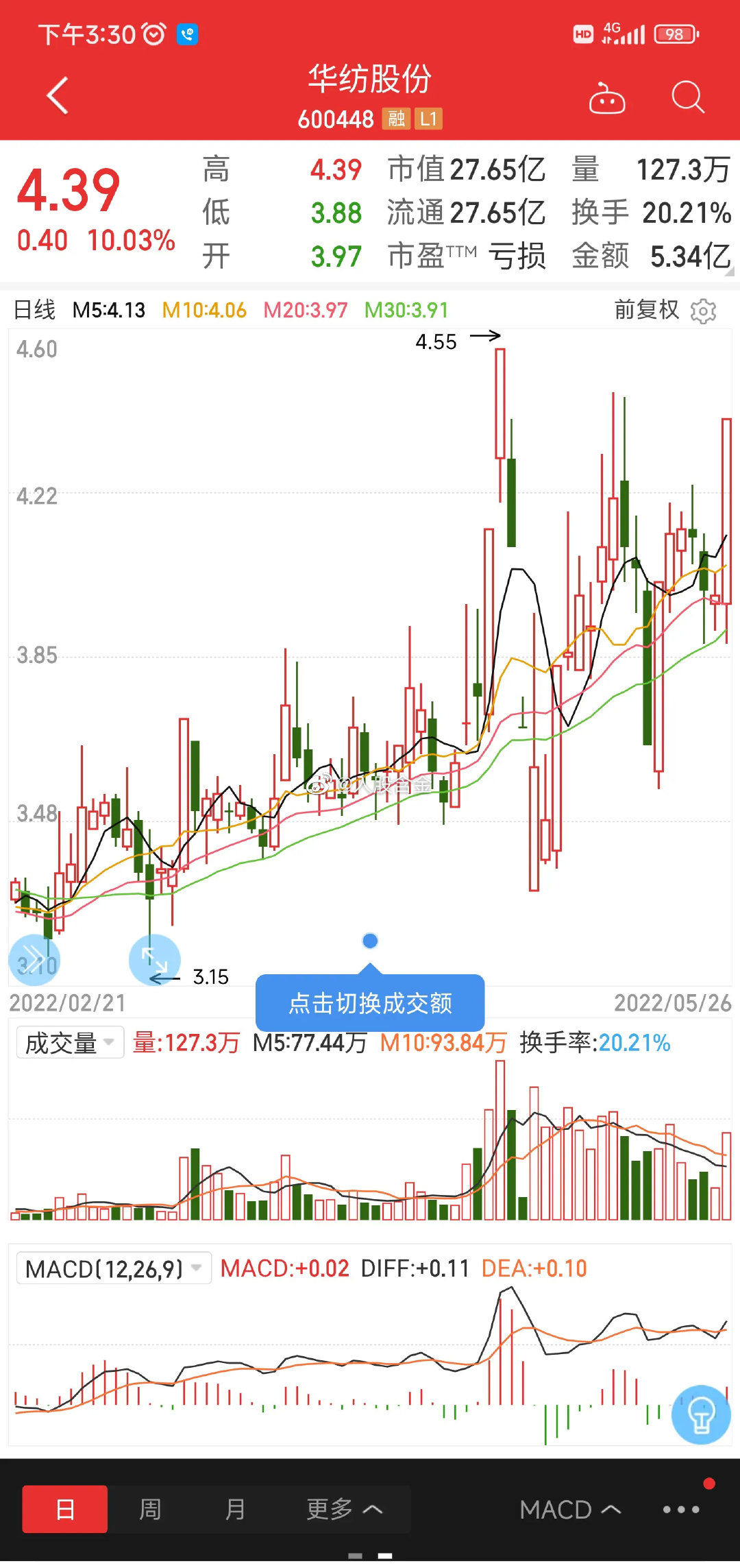Tap 点击切换成交额 tooltip
The height and width of the screenshot is (1568, 740).
[370, 1002]
